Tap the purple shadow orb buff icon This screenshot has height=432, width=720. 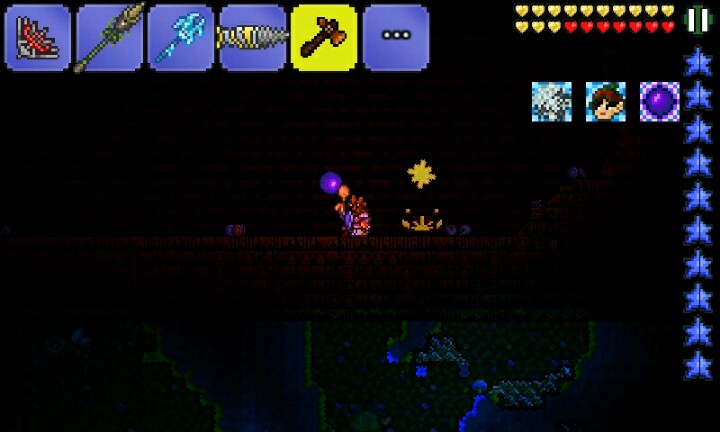tap(660, 101)
